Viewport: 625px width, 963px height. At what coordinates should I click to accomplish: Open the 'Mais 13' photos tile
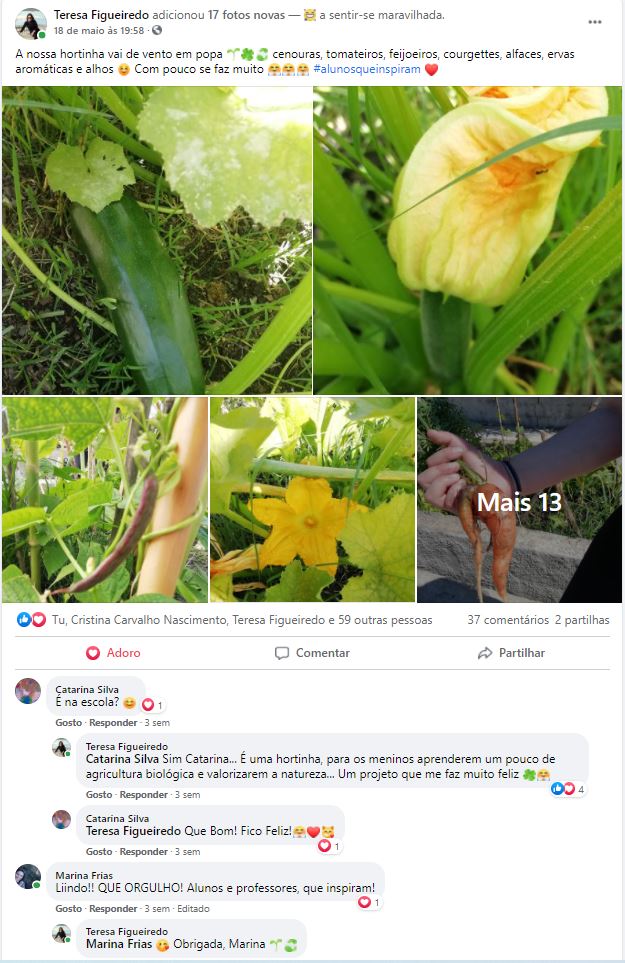[519, 500]
